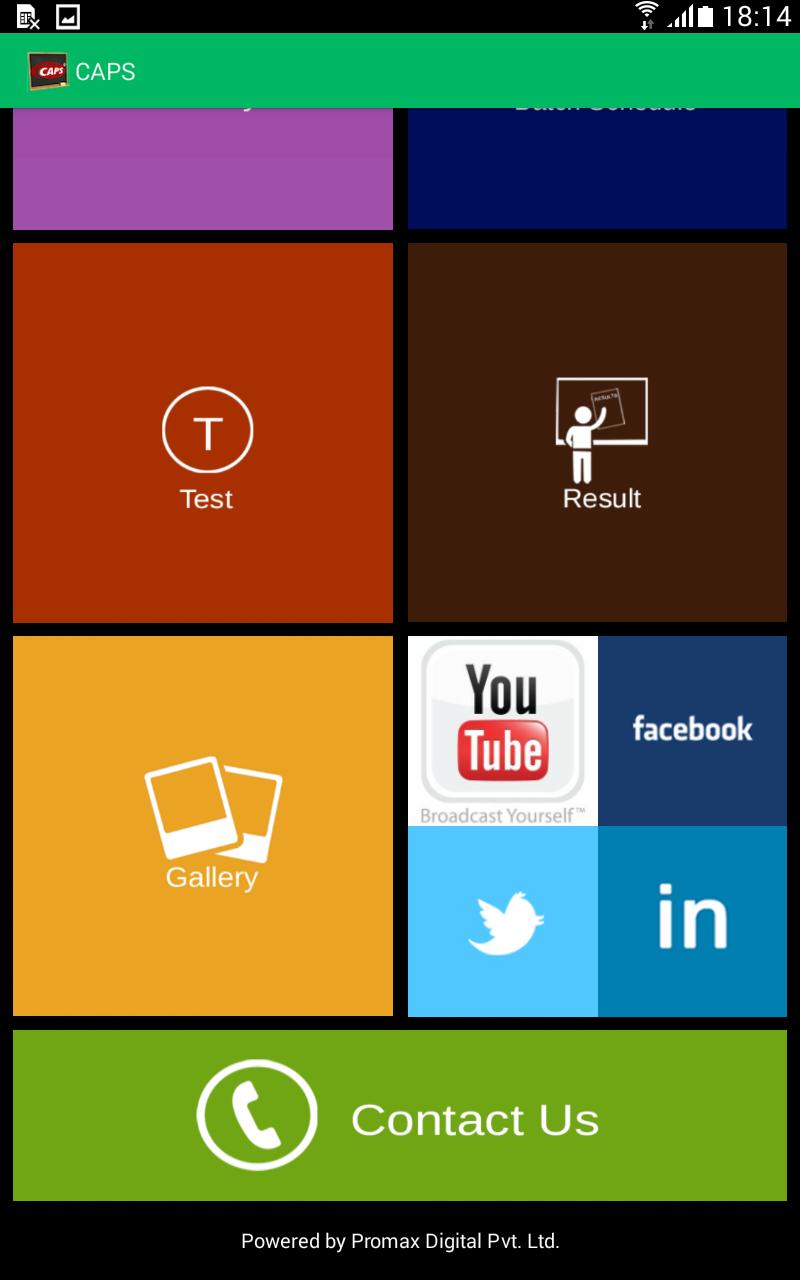Select the partially visible purple tile

coord(203,168)
